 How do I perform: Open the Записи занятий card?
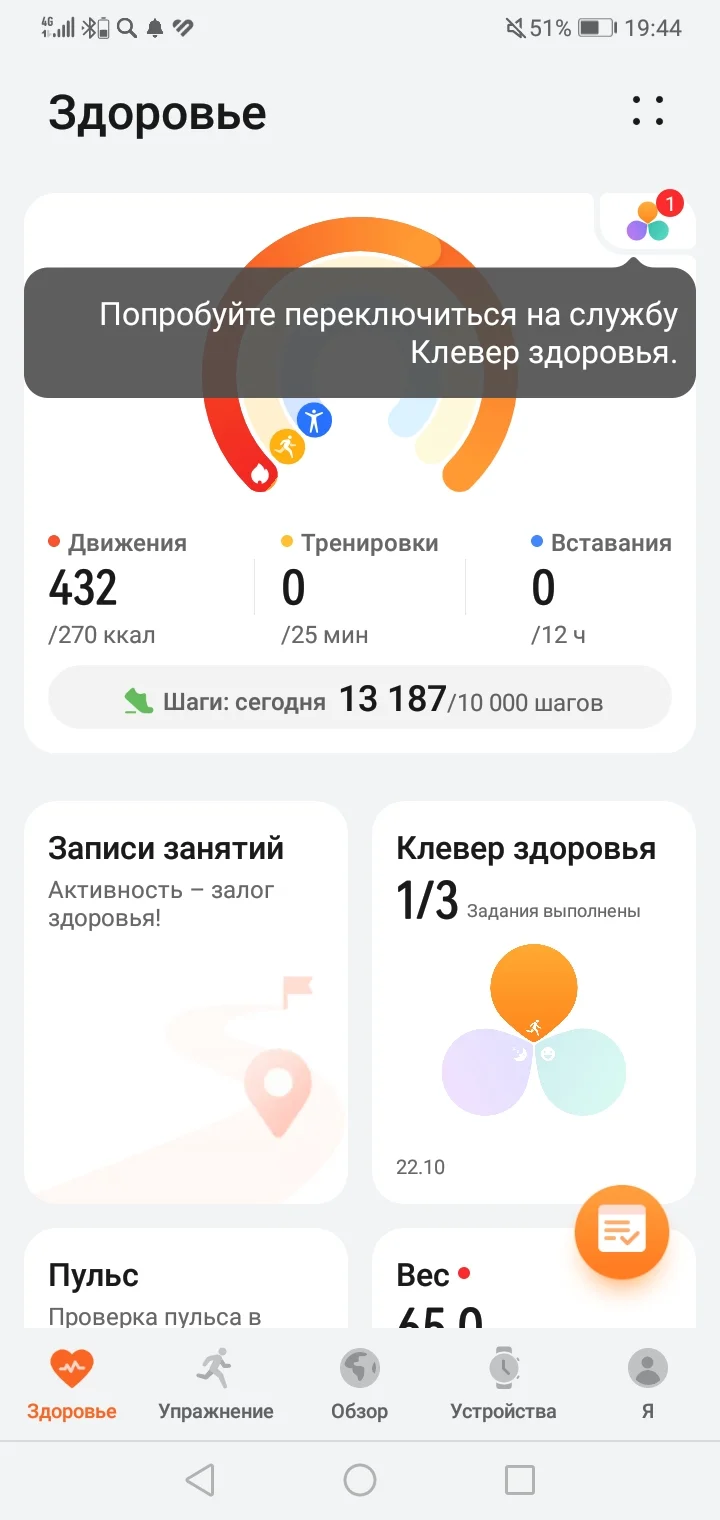pos(186,1000)
